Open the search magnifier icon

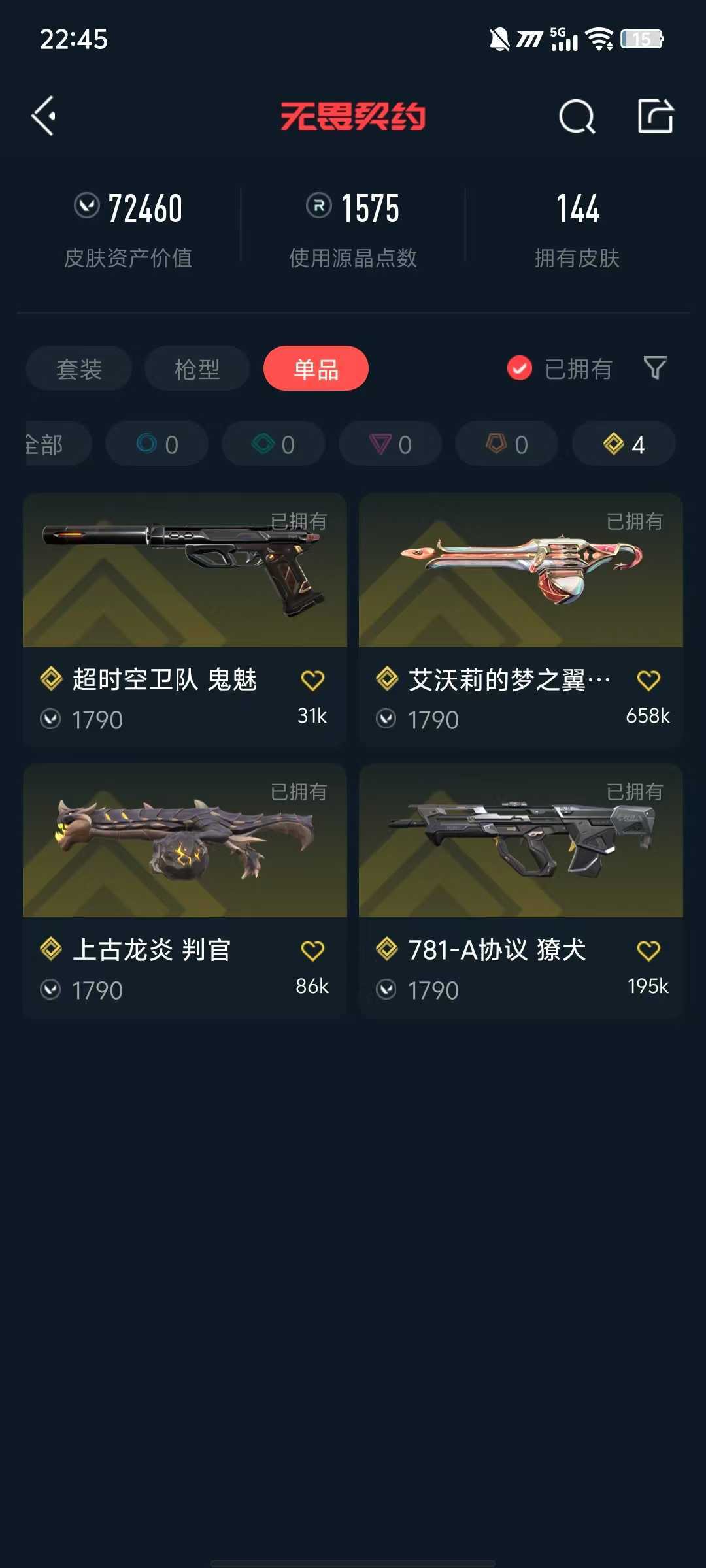point(577,117)
